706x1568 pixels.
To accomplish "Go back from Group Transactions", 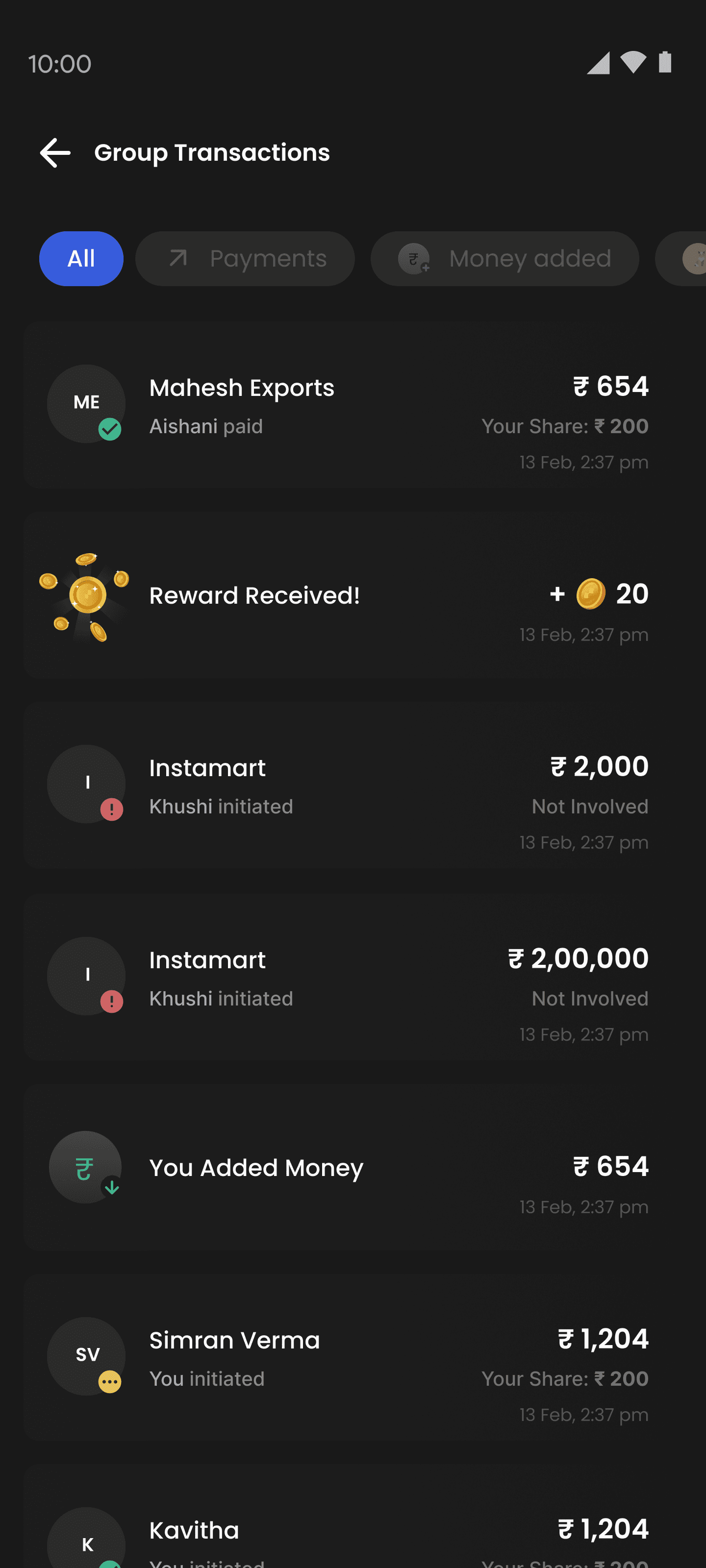I will pyautogui.click(x=55, y=152).
